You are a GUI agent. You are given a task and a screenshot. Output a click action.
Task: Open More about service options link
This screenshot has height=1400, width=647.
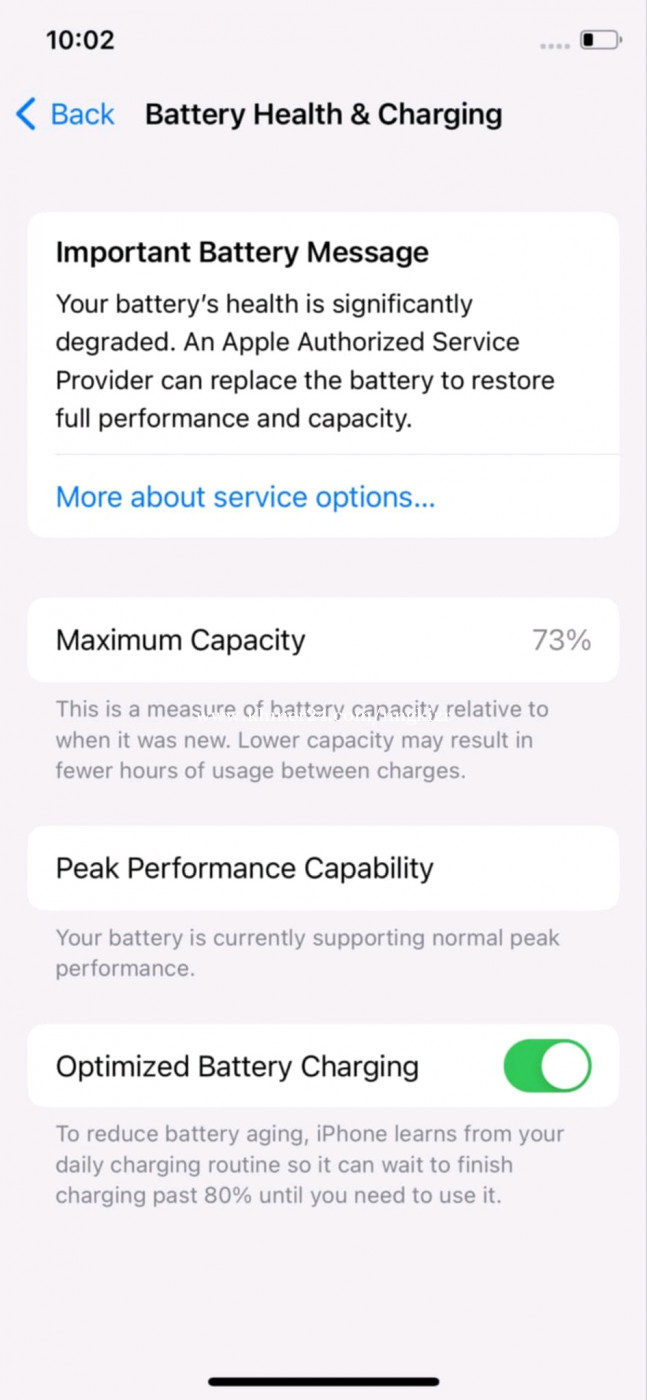pos(245,497)
